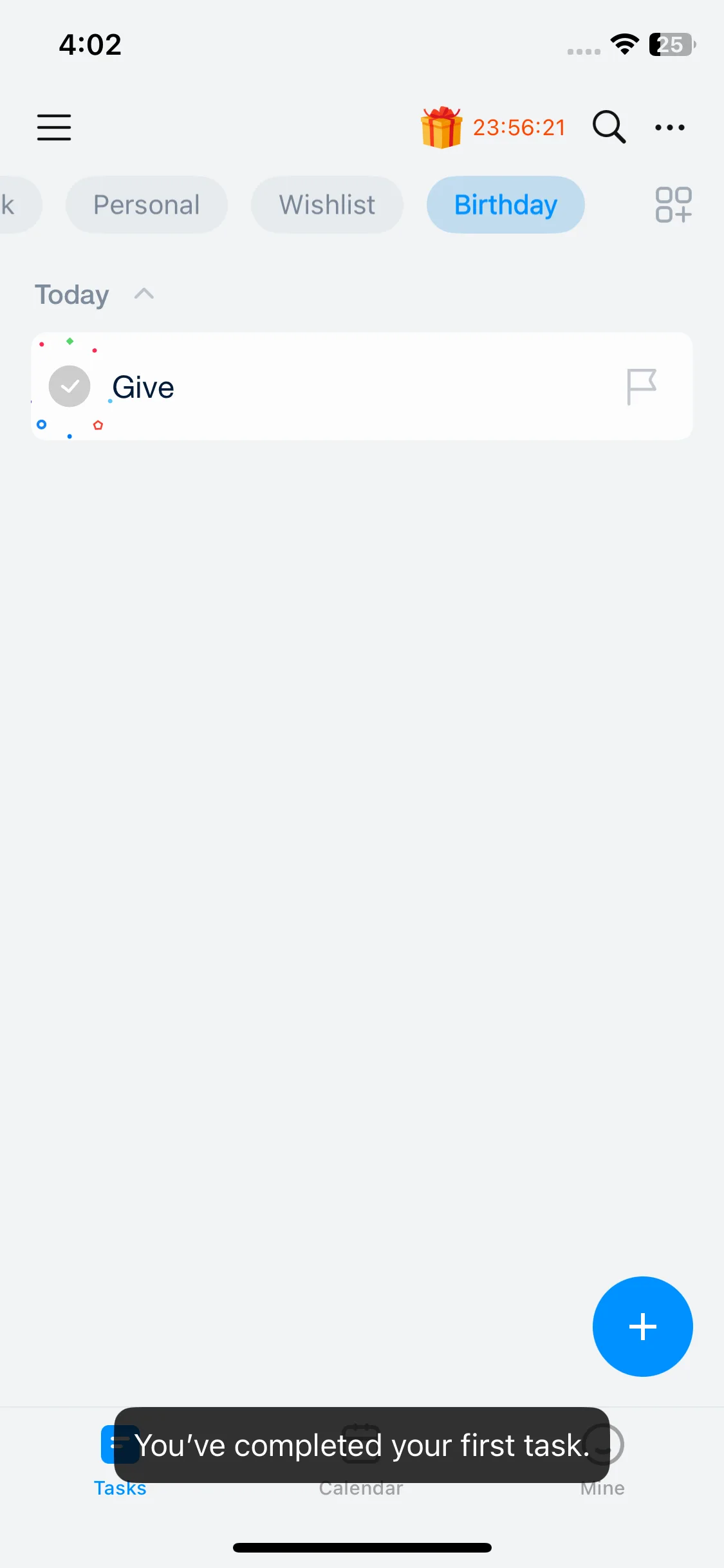Add a new task with plus button

pos(642,1326)
